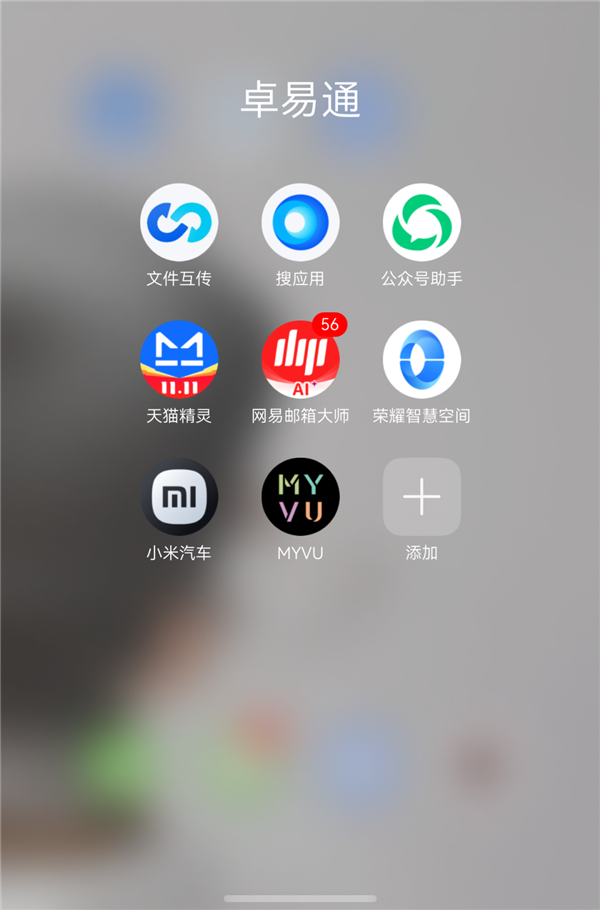600x910 pixels.
Task: Open the 文件互传 app
Action: pos(179,223)
